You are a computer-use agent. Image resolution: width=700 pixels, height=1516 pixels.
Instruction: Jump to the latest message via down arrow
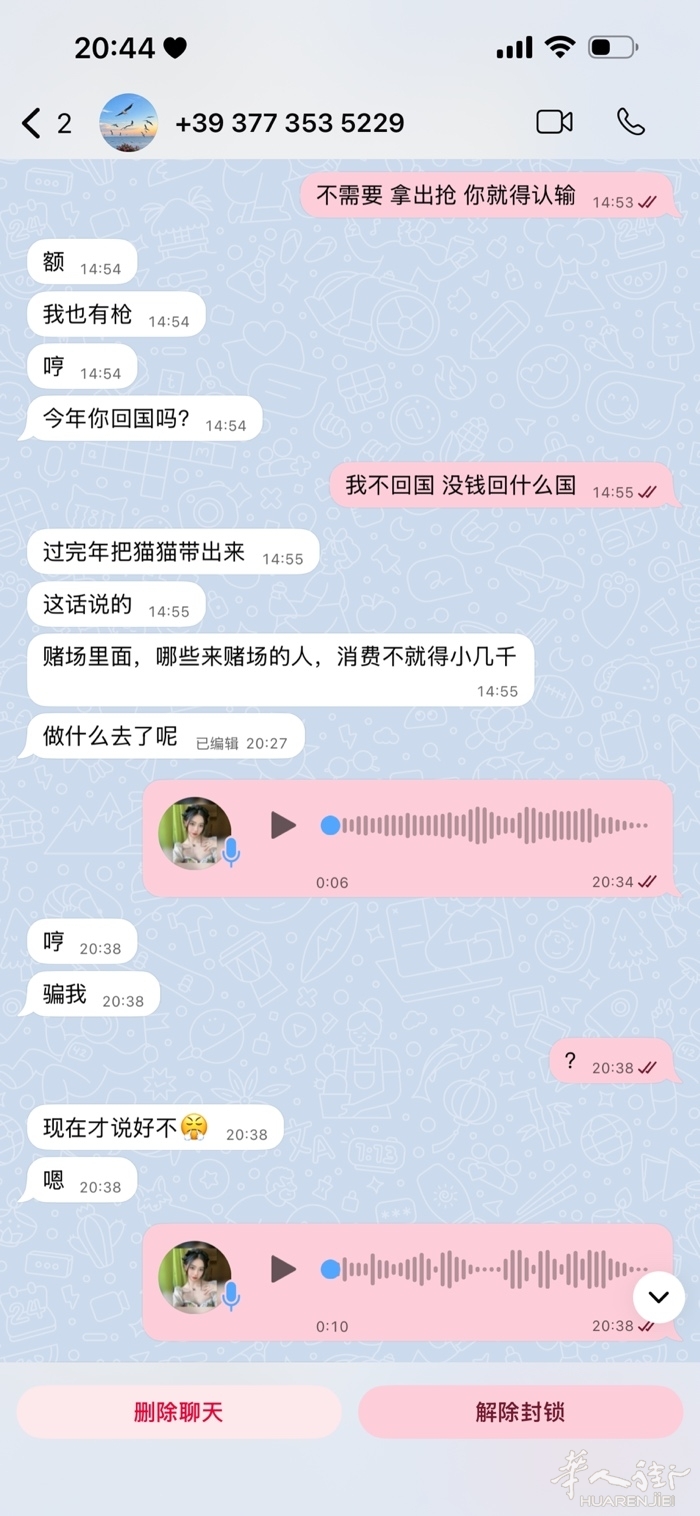658,1297
